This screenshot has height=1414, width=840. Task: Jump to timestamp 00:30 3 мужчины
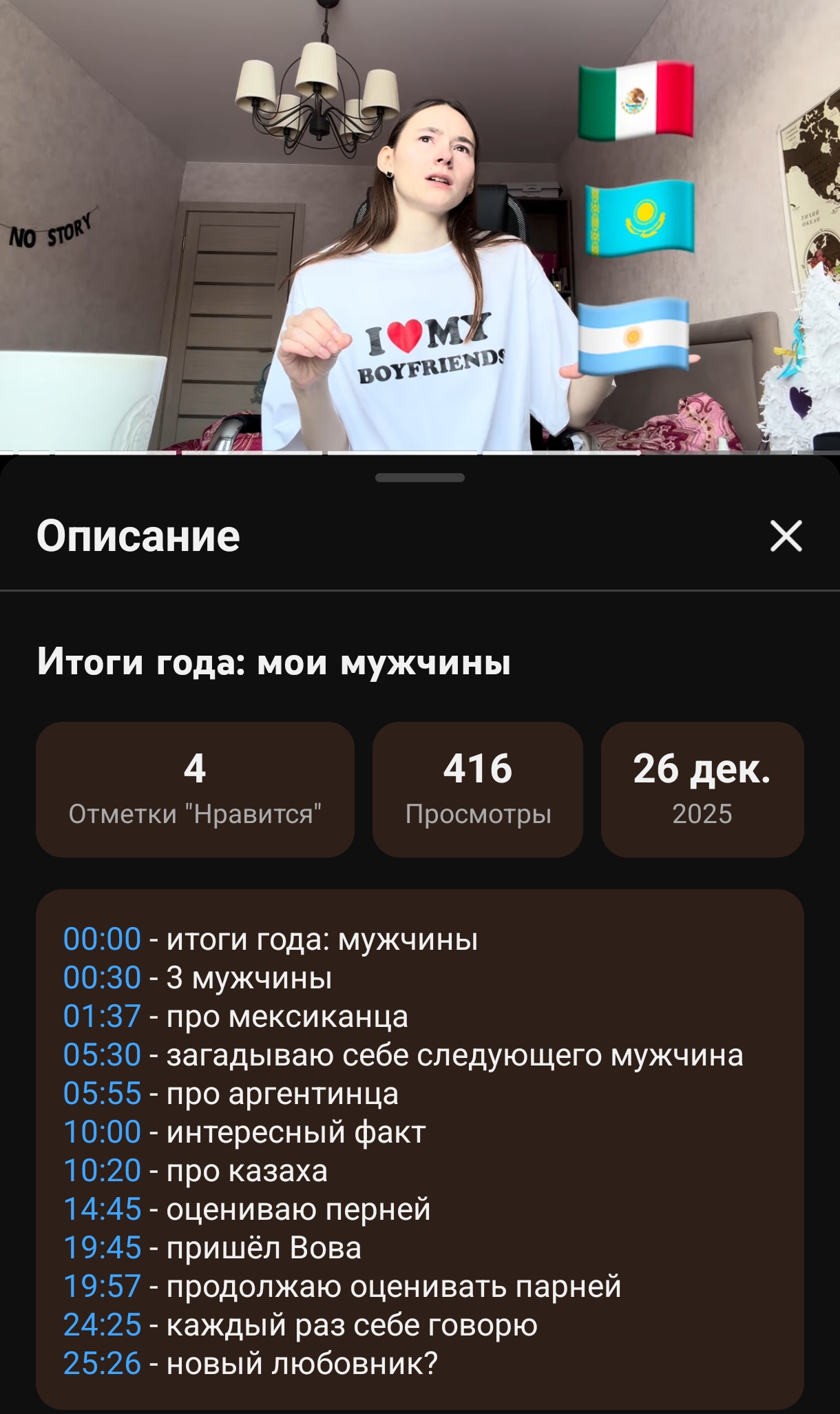[x=102, y=978]
